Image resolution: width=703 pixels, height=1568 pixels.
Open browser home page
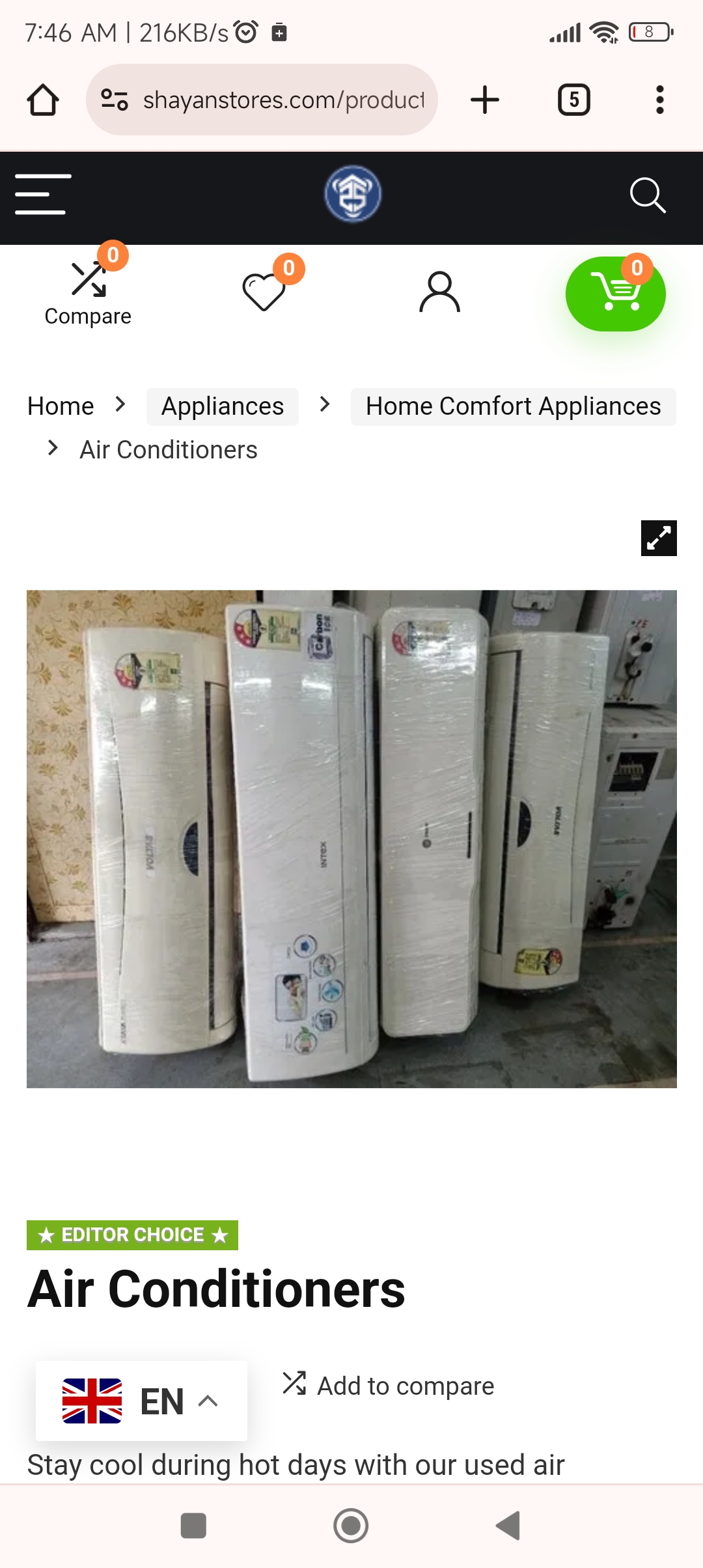(x=43, y=100)
